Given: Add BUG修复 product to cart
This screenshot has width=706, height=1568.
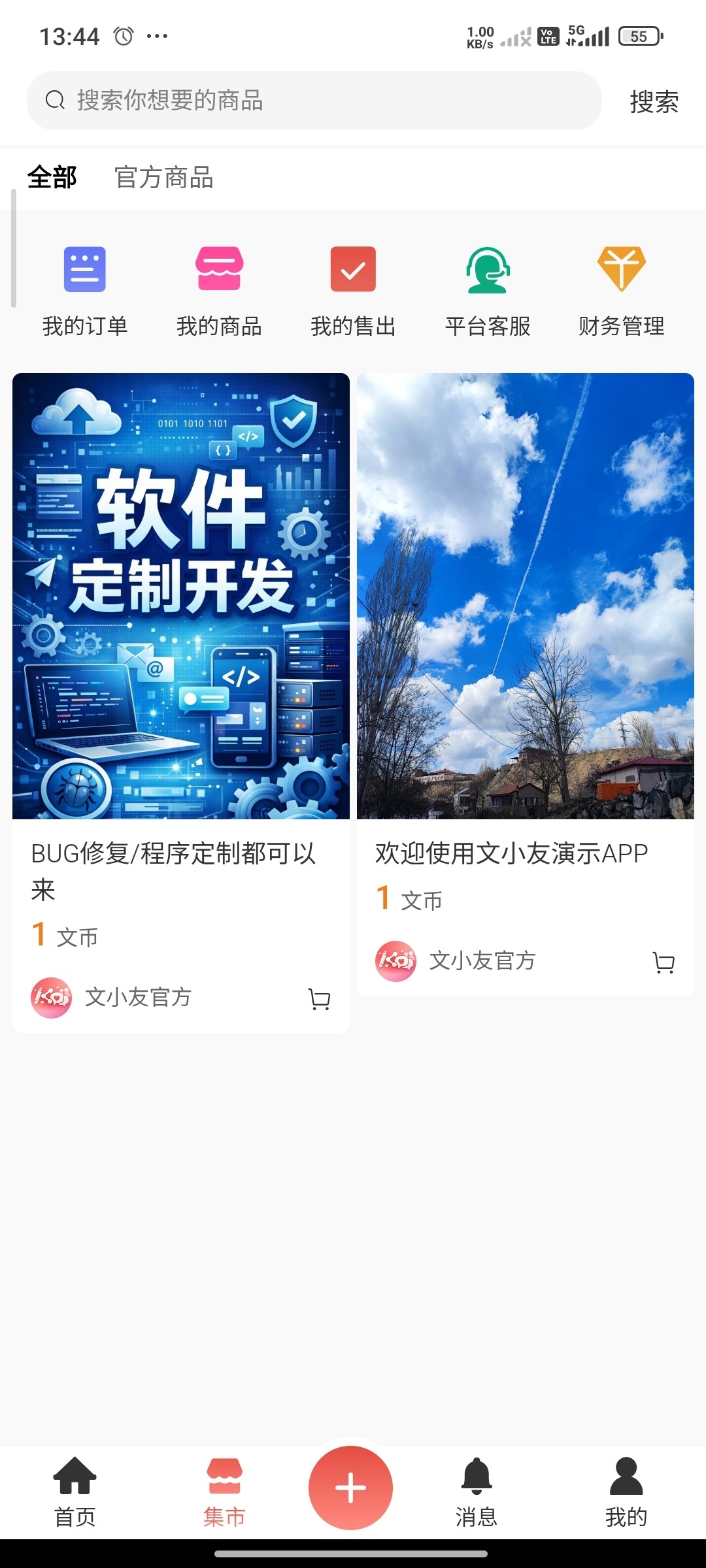Looking at the screenshot, I should (319, 999).
